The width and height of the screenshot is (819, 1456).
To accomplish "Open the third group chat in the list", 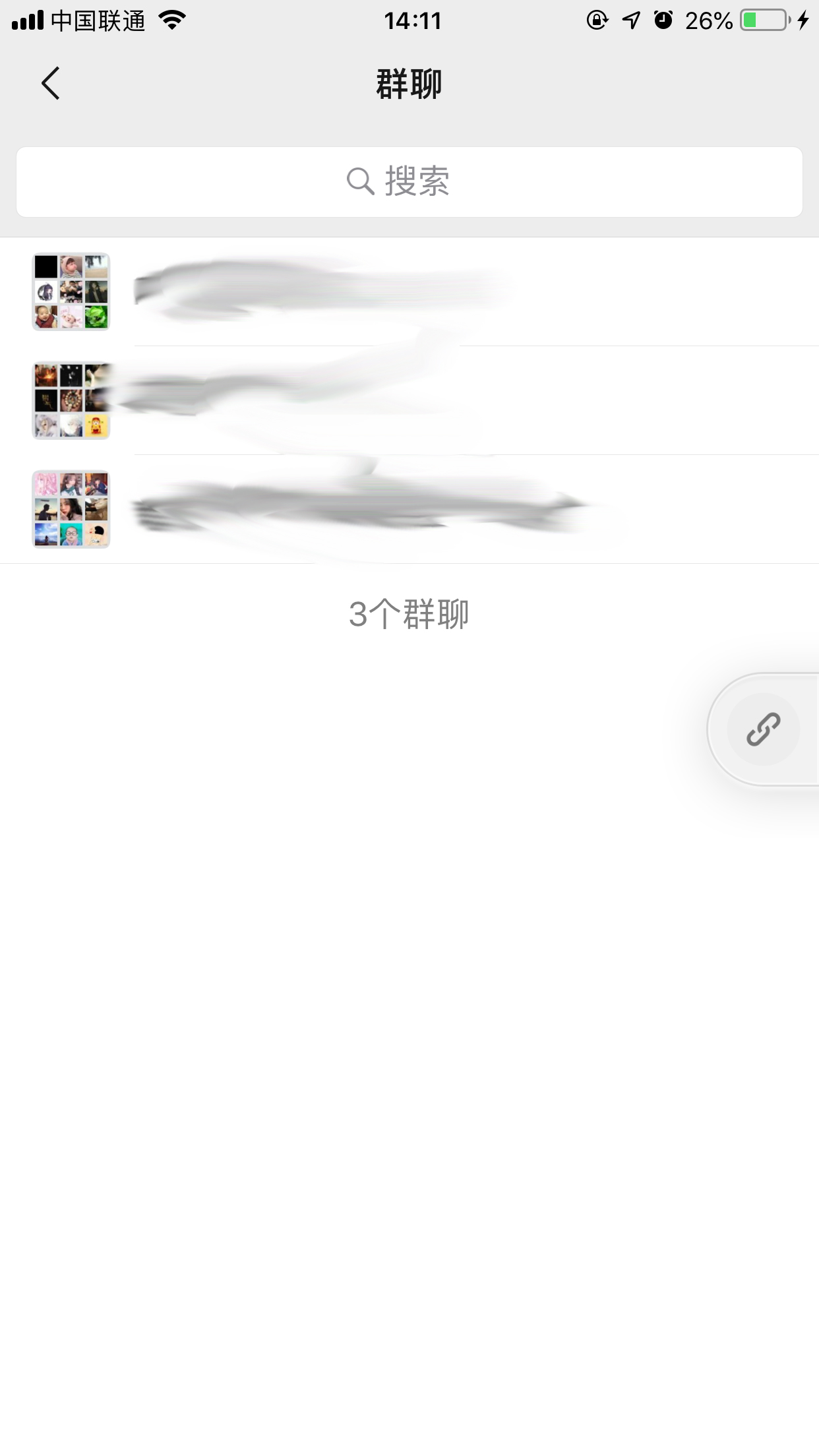I will coord(409,509).
